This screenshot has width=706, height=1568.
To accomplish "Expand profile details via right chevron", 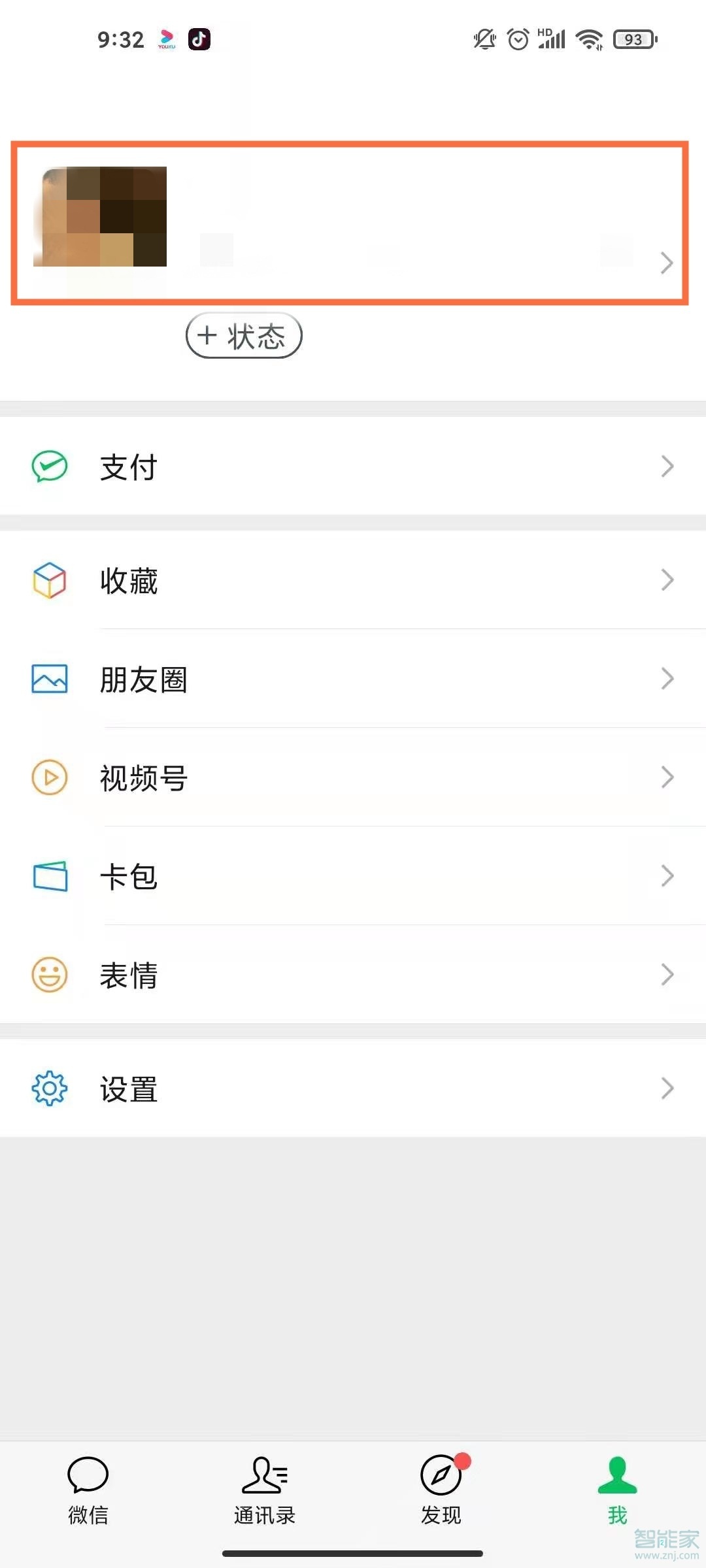I will coord(667,263).
